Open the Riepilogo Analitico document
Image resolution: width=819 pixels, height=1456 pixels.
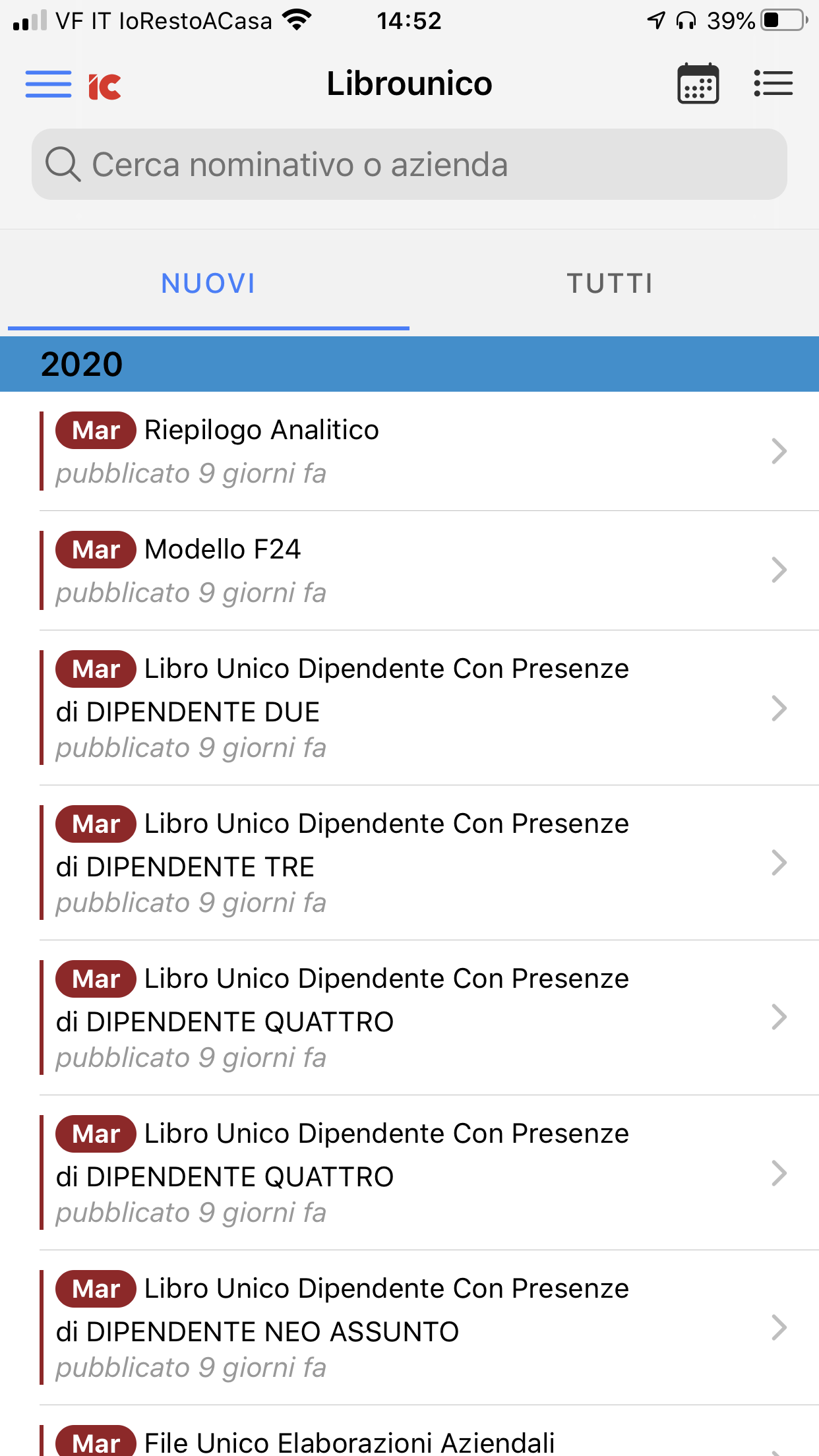[409, 451]
